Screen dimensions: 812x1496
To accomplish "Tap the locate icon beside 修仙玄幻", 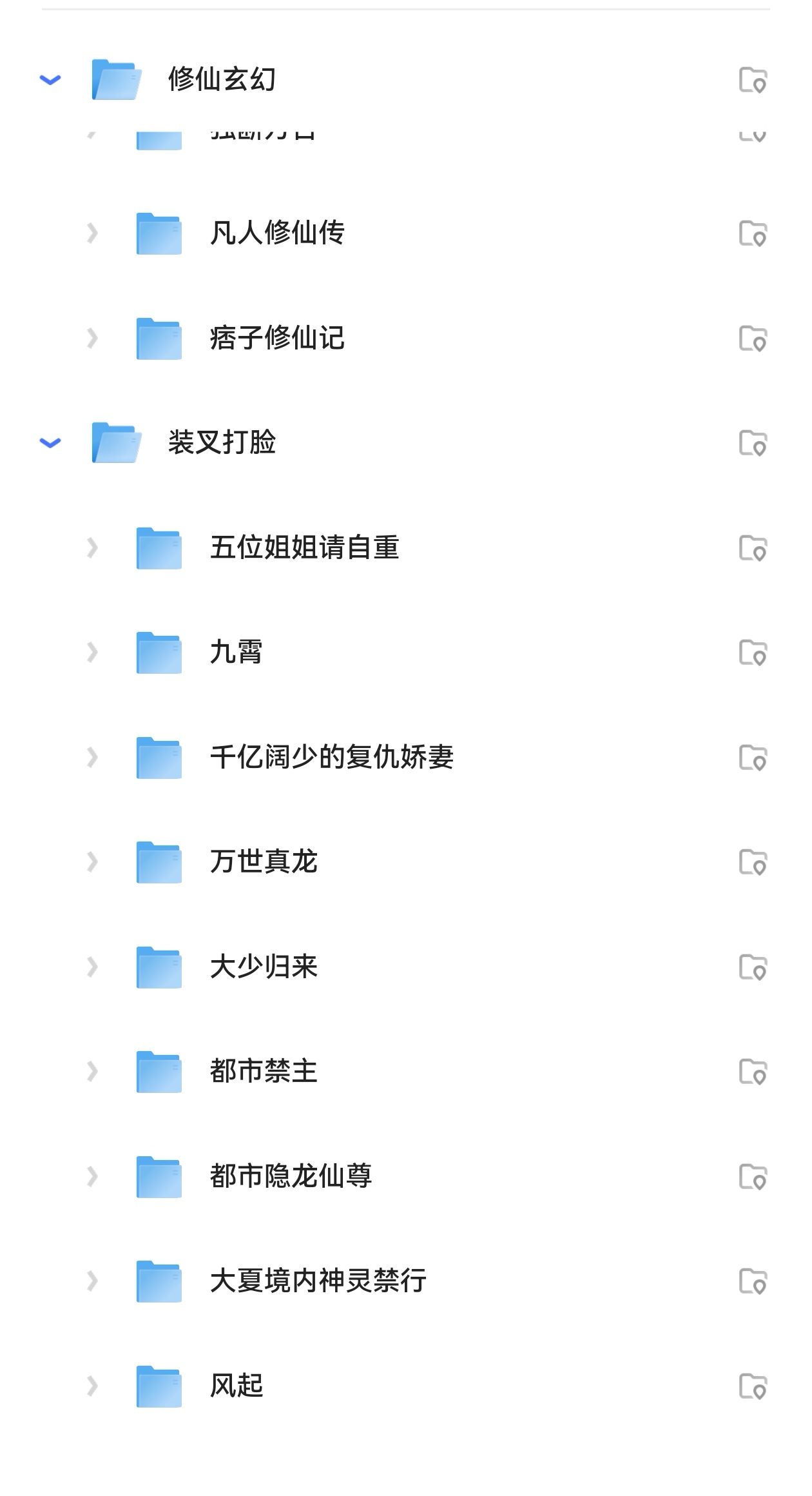I will (x=753, y=80).
